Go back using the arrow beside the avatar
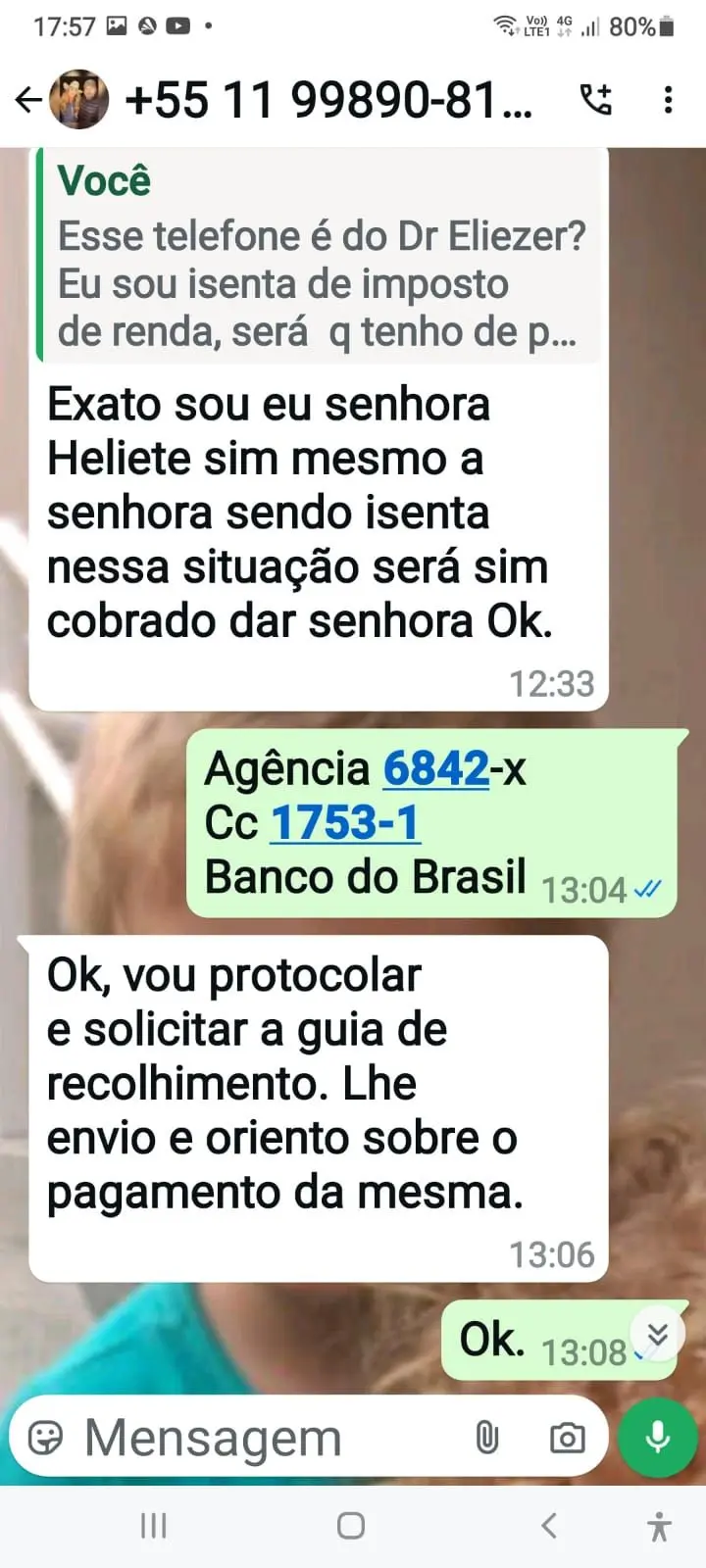This screenshot has width=706, height=1568. 27,100
